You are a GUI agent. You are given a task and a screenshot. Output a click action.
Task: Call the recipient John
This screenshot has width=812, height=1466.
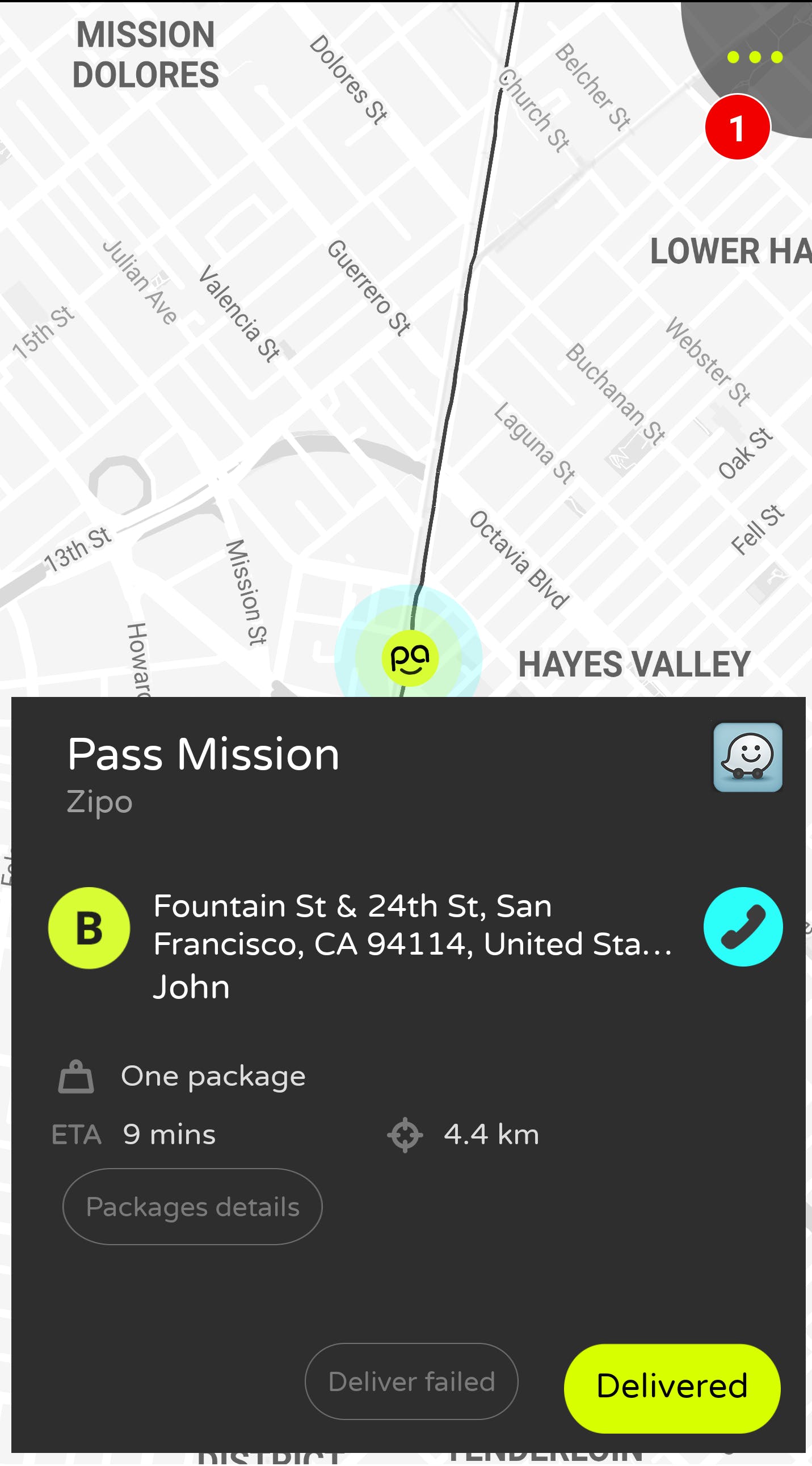pos(743,926)
